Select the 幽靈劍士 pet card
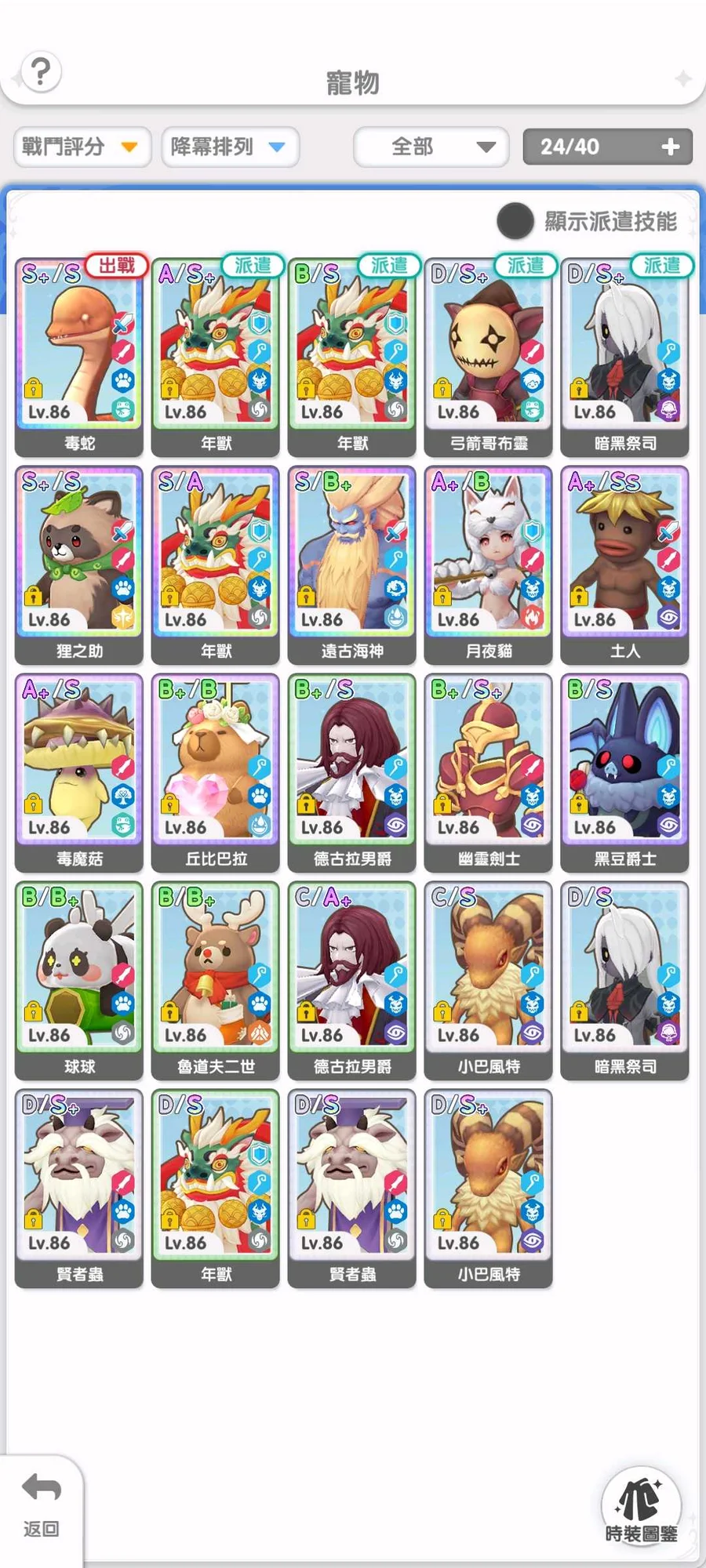The image size is (706, 1568). [x=489, y=773]
